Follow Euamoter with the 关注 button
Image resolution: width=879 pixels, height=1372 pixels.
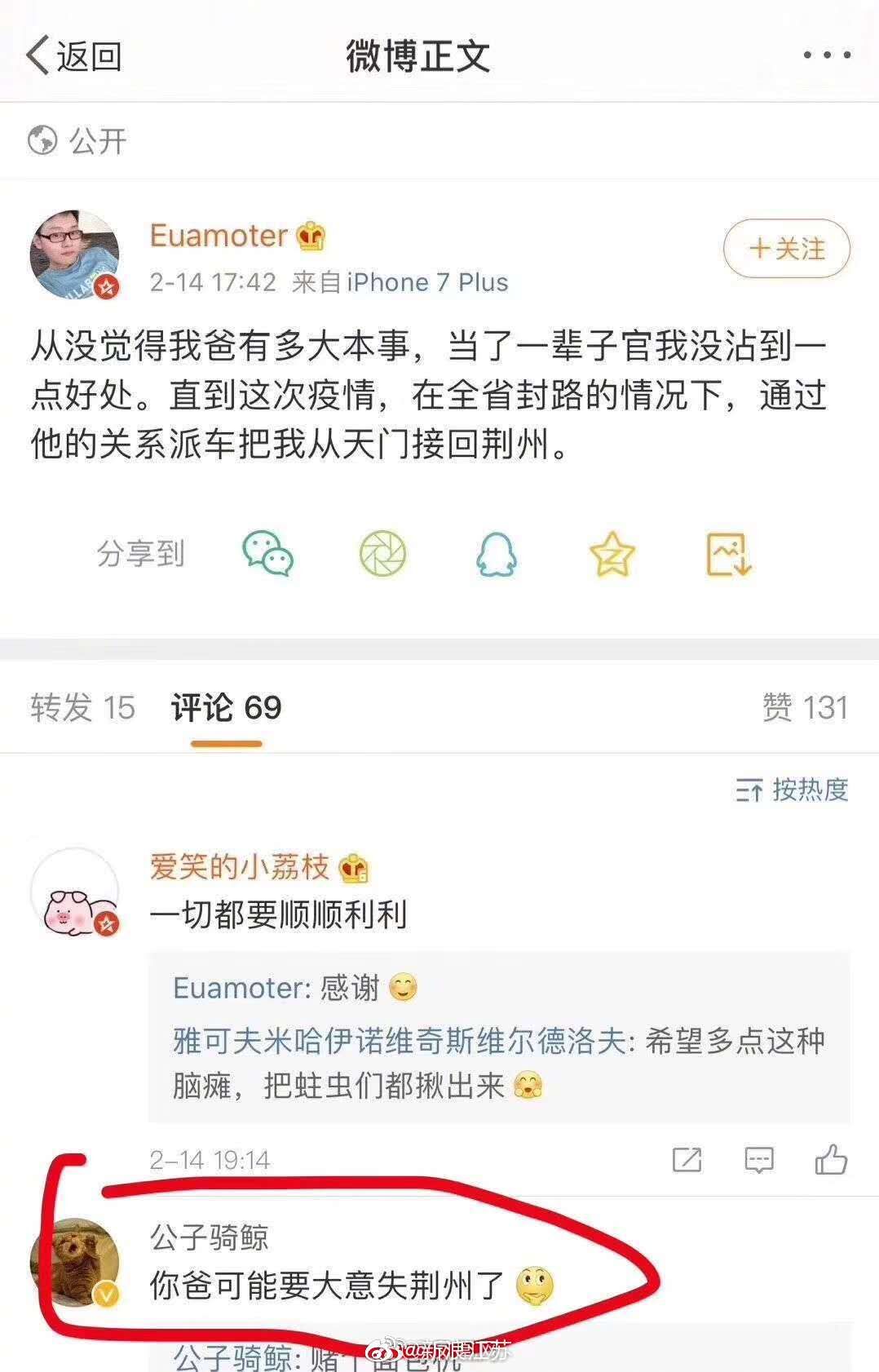coord(786,249)
